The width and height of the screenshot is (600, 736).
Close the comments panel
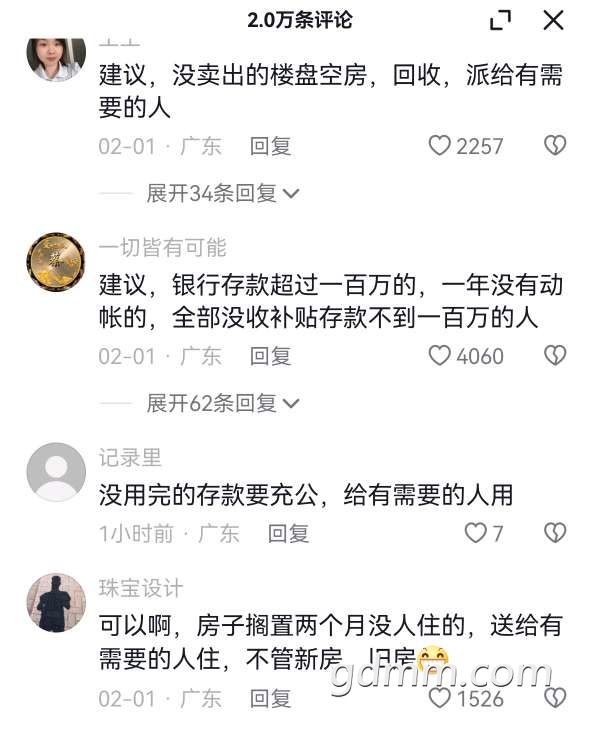tap(553, 20)
